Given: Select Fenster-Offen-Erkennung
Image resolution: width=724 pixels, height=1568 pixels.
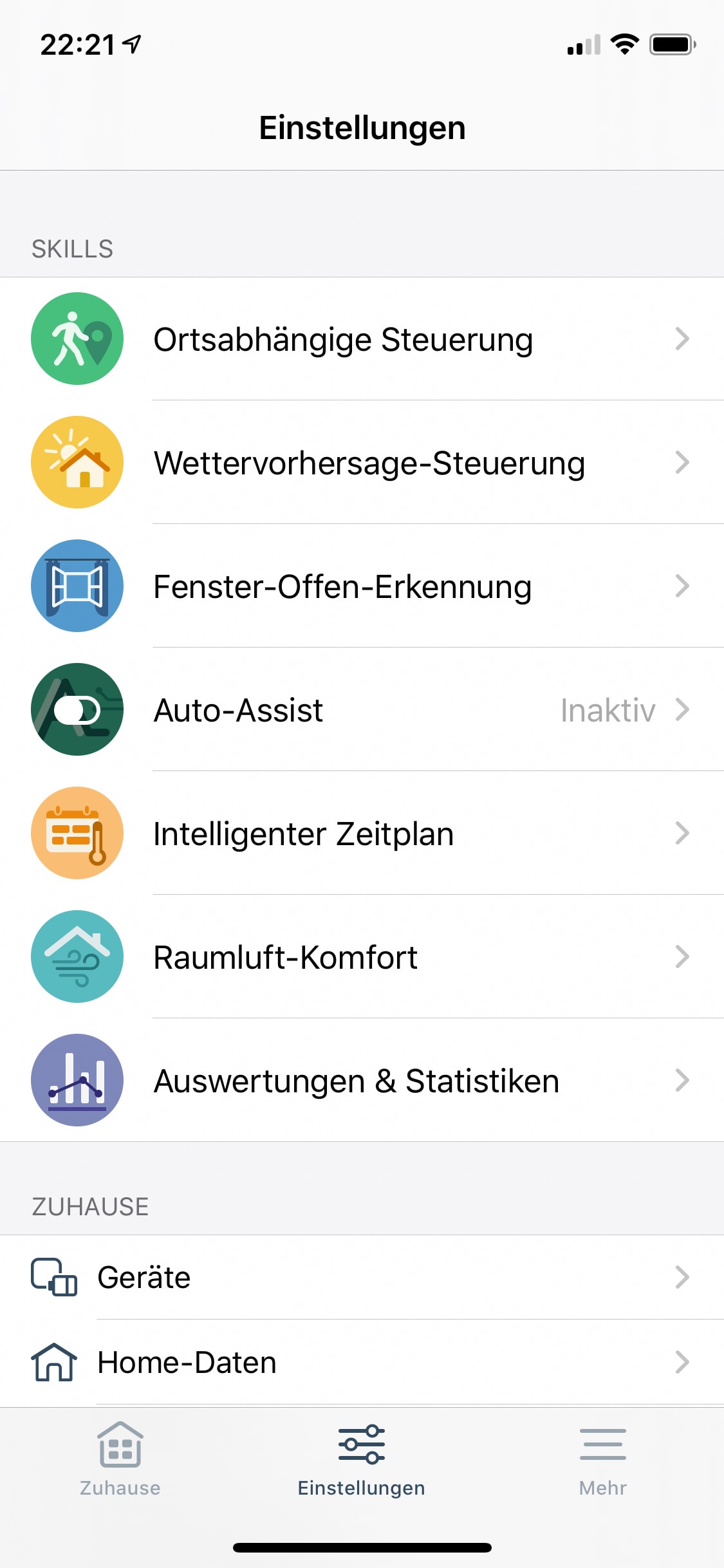Looking at the screenshot, I should 362,586.
